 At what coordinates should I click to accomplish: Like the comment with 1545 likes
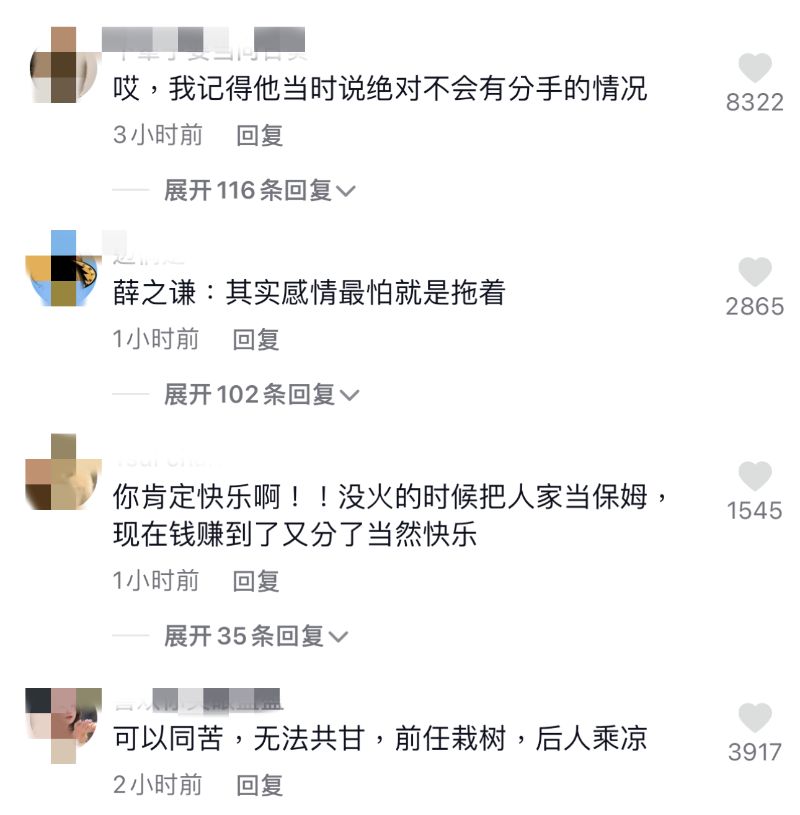point(755,476)
